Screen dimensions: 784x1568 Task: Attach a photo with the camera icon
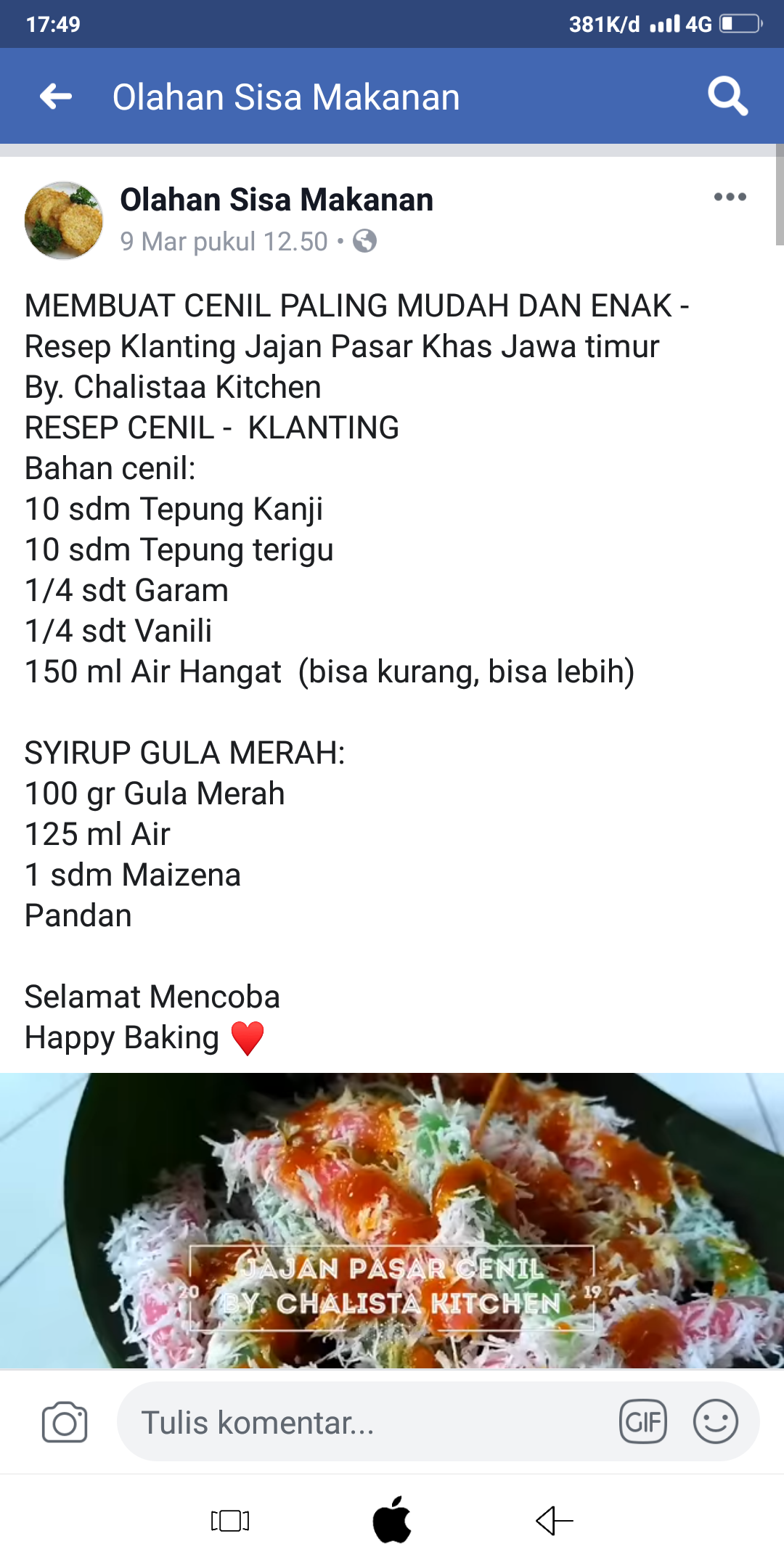coord(65,1422)
